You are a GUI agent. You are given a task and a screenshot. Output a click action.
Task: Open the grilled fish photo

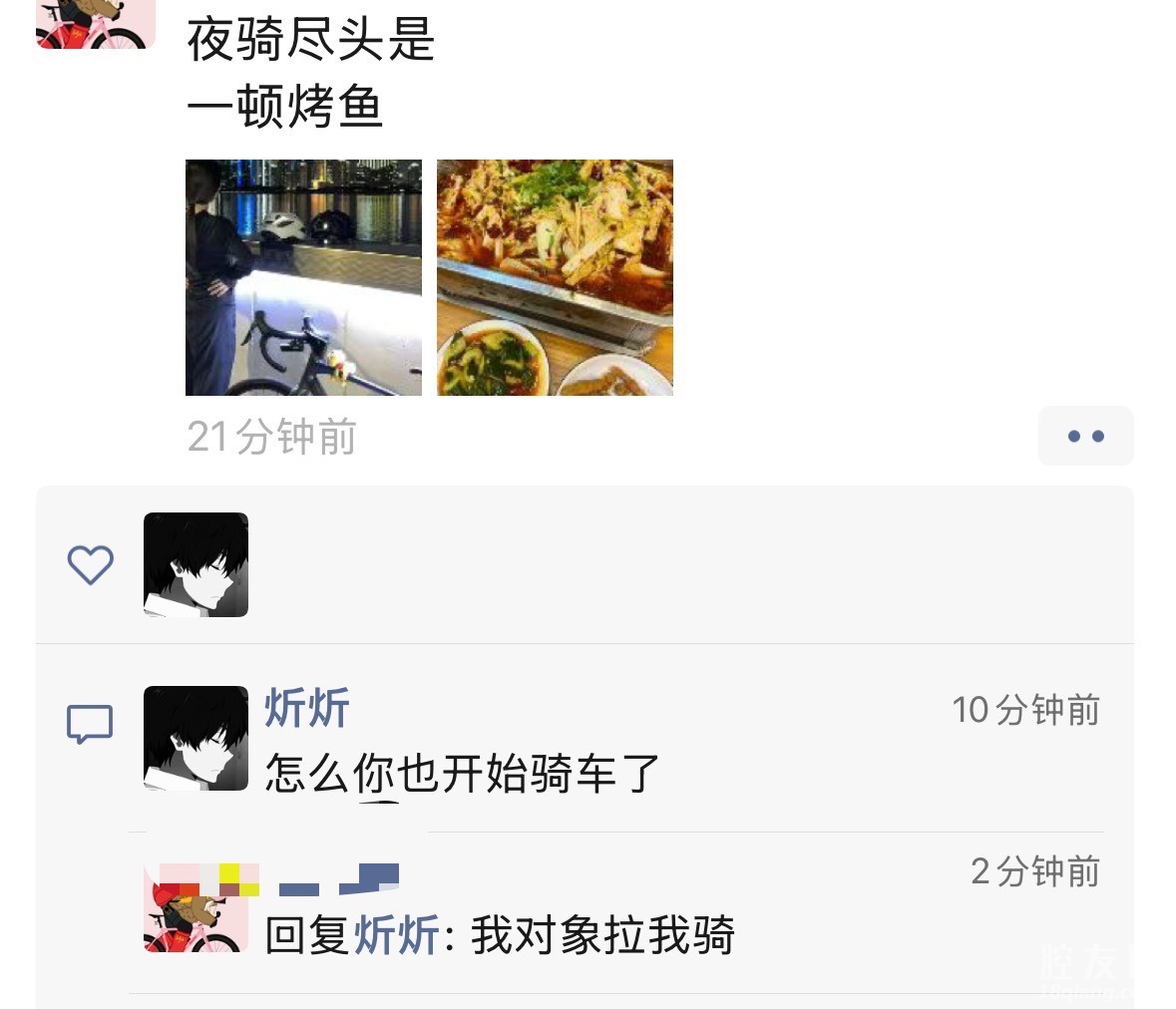[555, 277]
